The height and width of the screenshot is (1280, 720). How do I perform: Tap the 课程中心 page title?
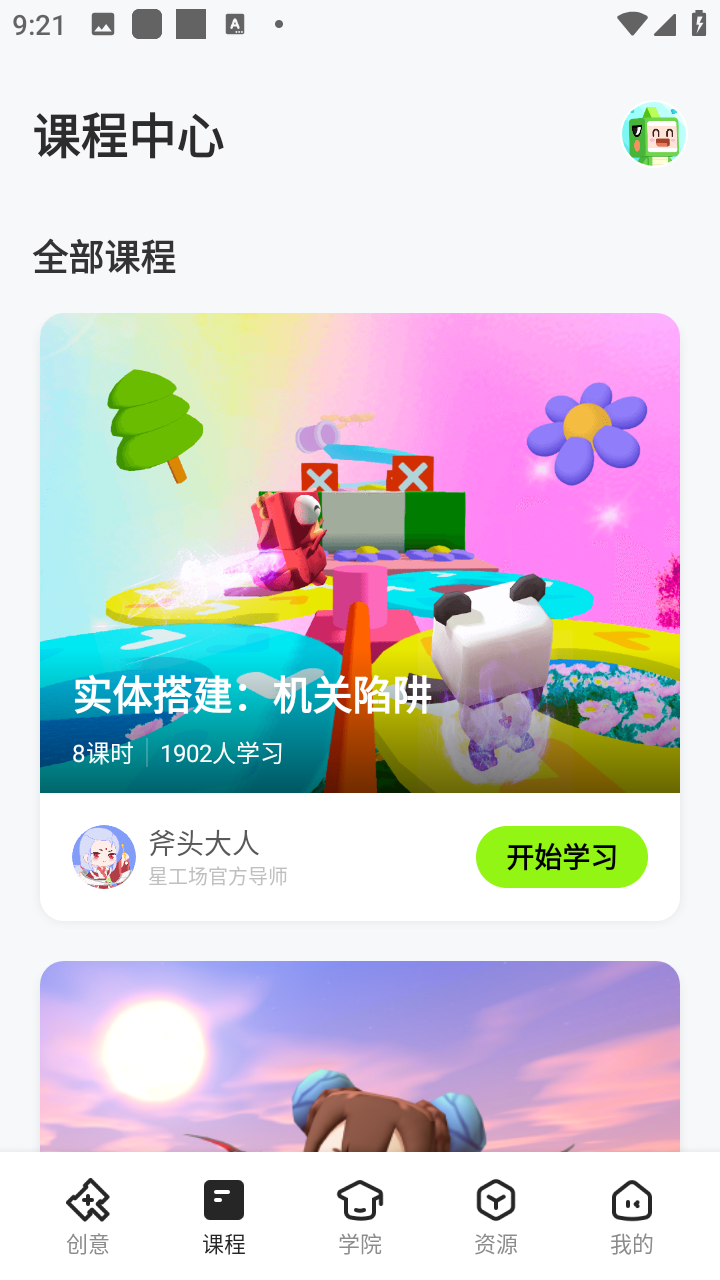pyautogui.click(x=128, y=137)
